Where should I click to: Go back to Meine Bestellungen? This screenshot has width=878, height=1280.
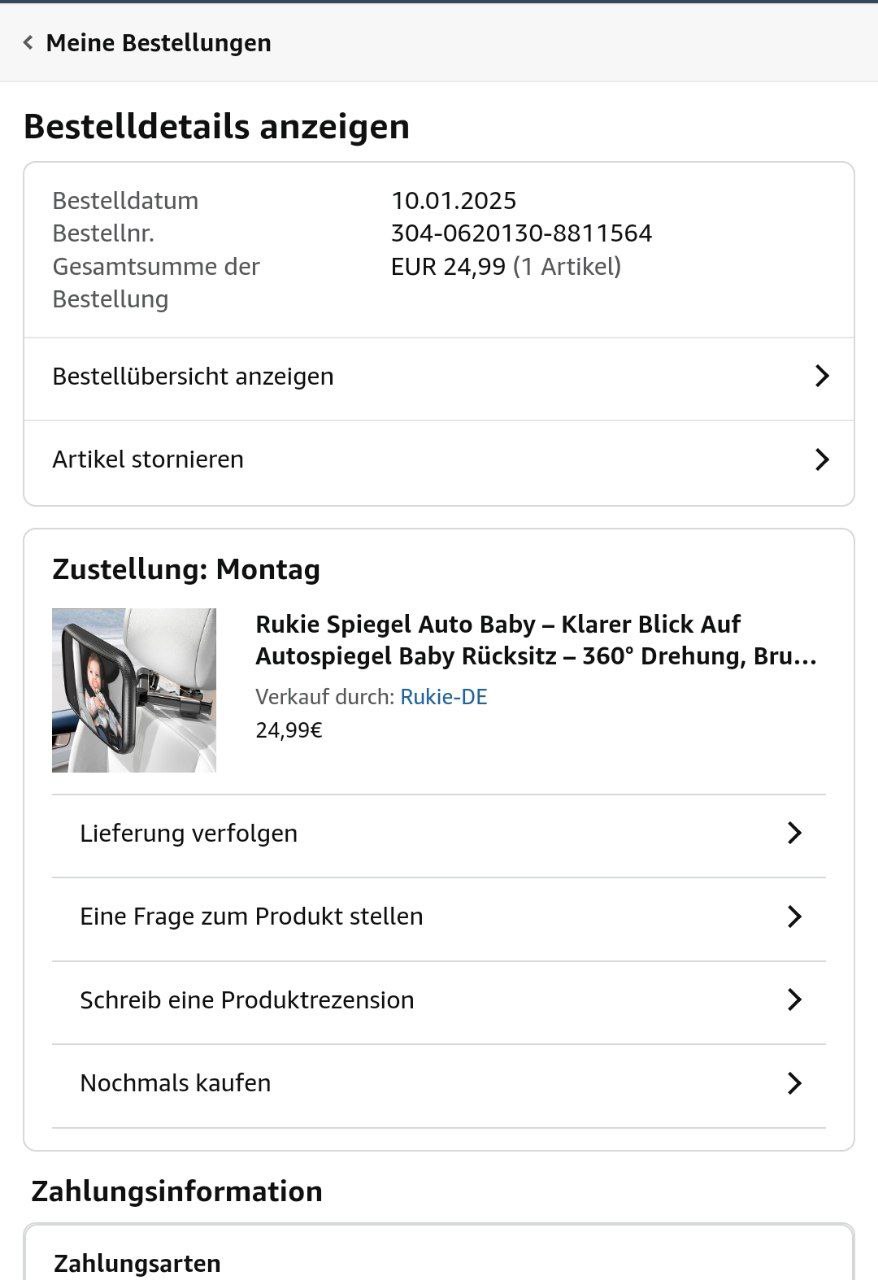point(147,43)
